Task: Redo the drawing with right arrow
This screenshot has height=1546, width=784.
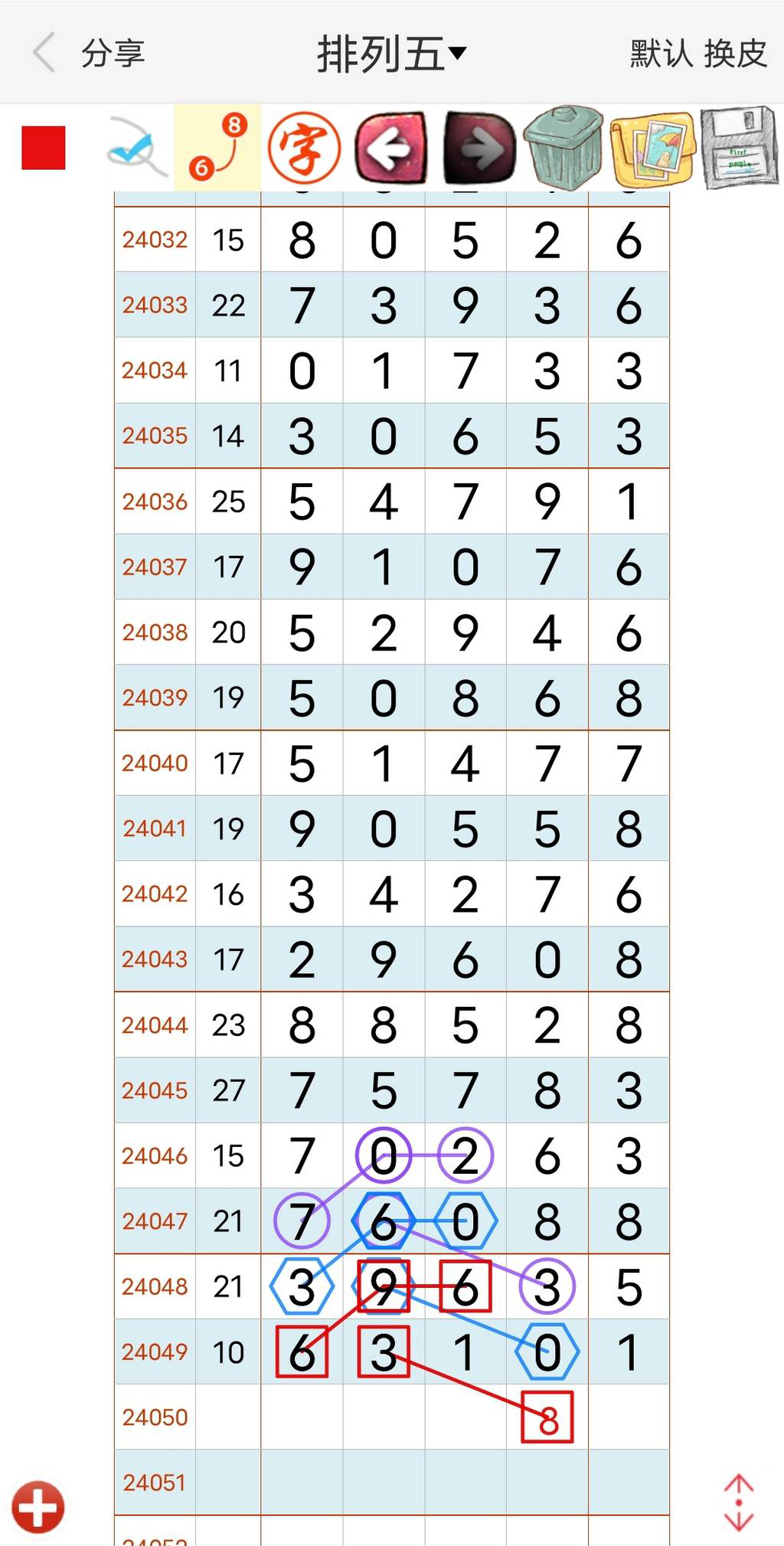Action: point(479,148)
